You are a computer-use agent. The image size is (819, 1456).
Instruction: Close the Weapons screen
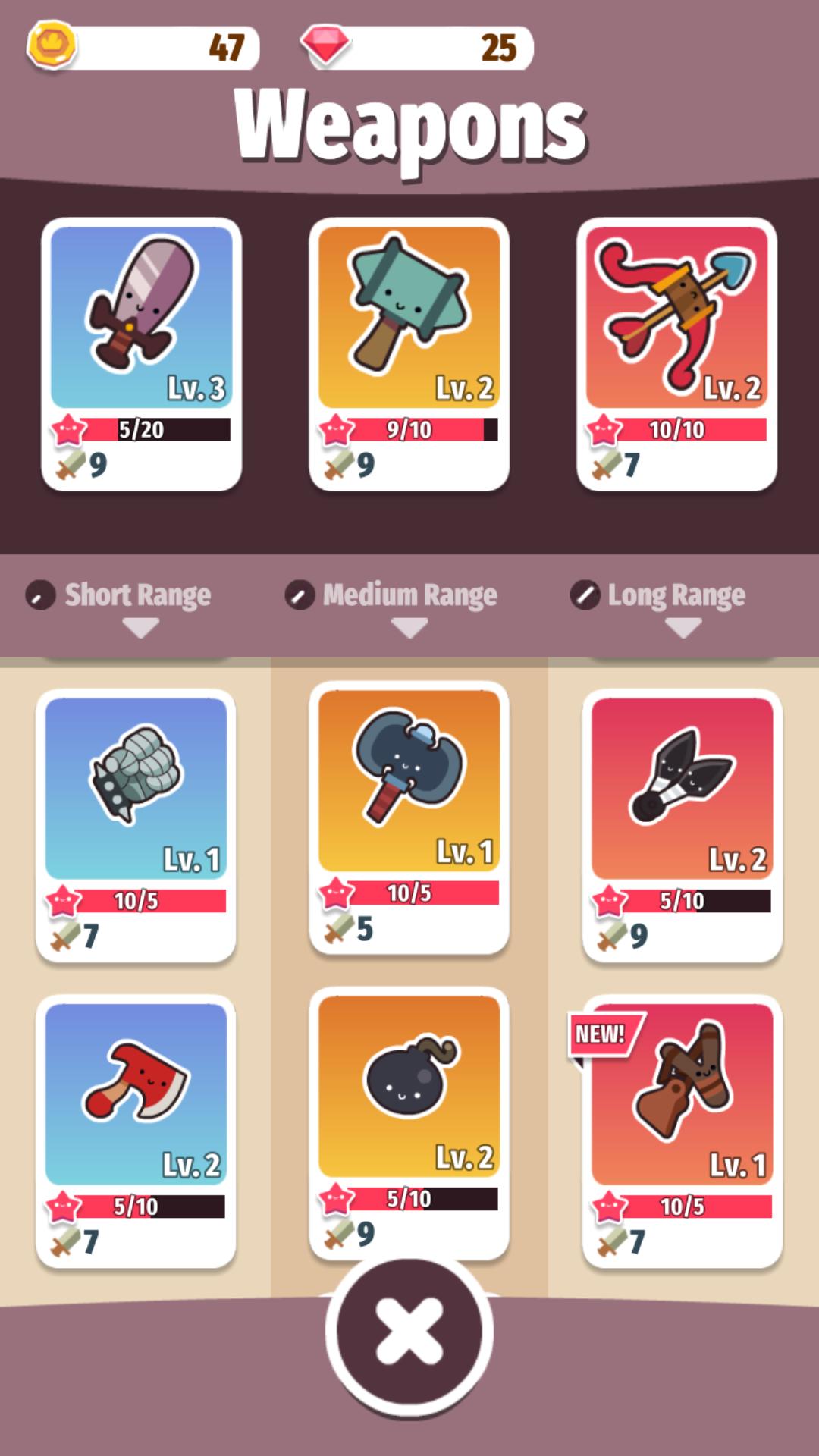click(x=409, y=1330)
